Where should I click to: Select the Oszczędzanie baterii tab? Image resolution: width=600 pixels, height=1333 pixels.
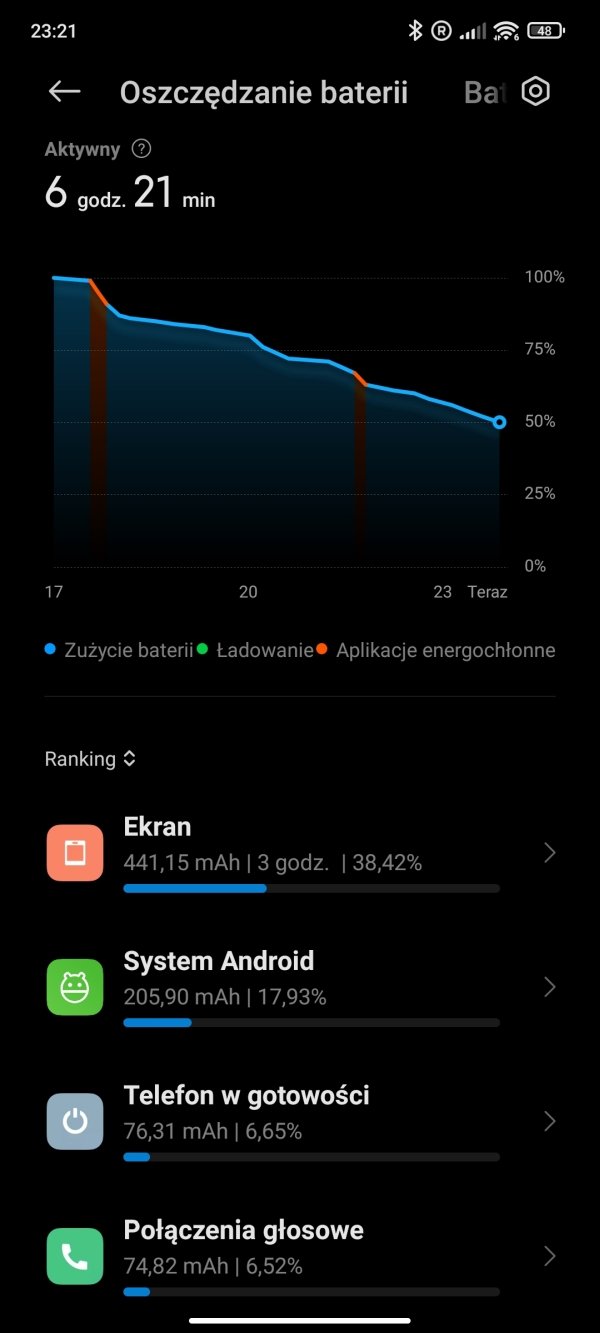click(x=264, y=93)
